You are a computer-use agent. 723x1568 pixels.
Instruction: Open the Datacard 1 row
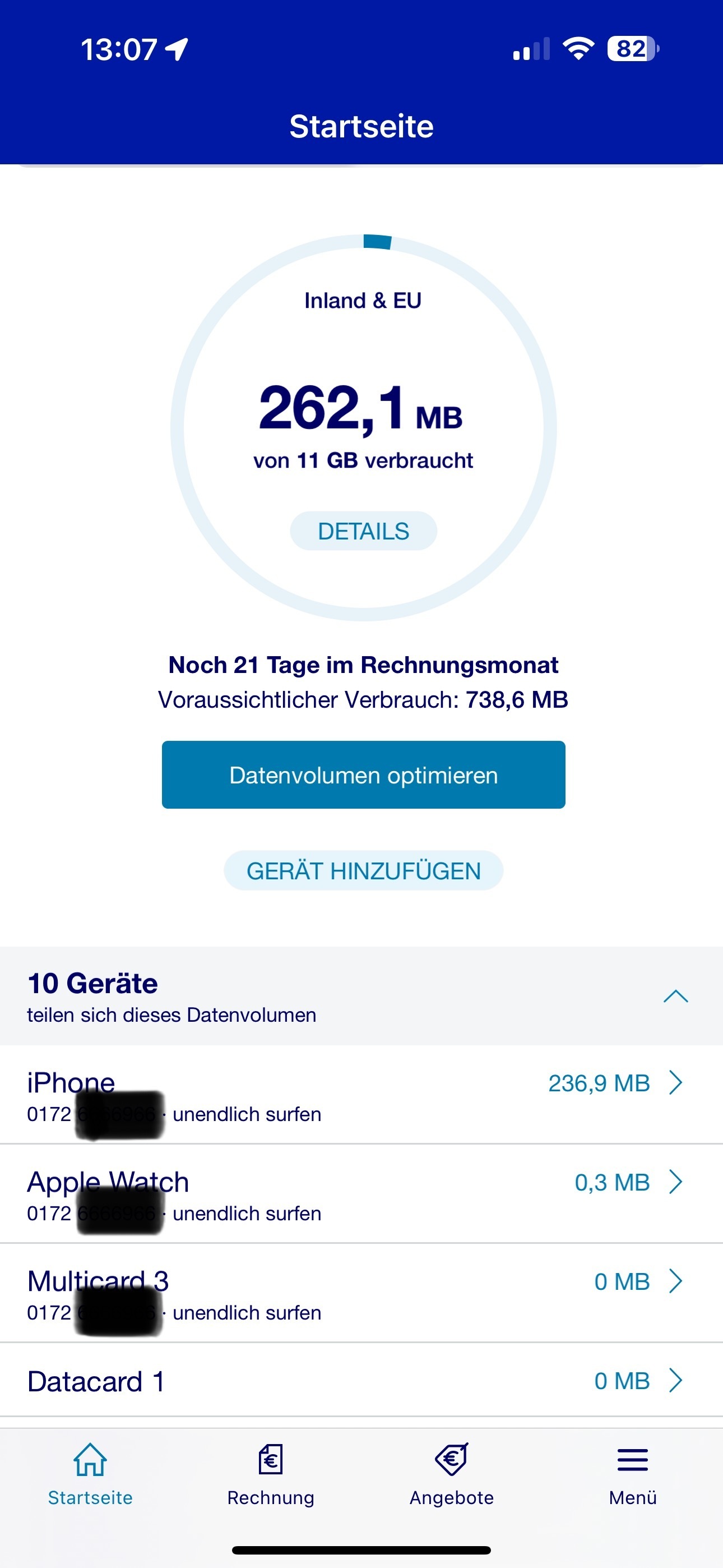361,1381
